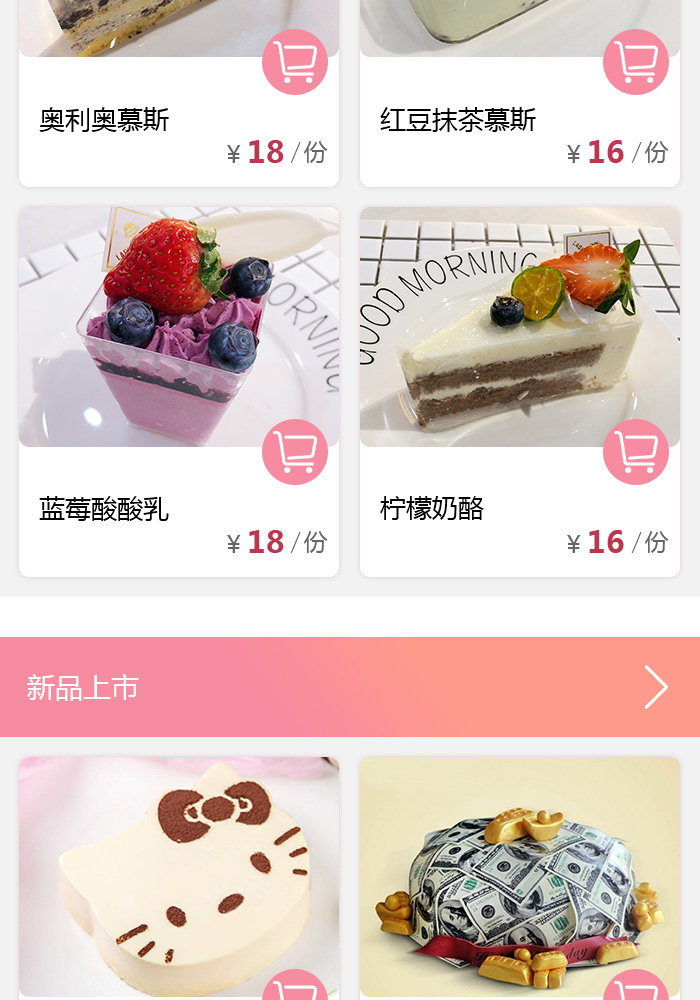Add 柠檬奶酪 to the cart
Screen dimensions: 700x1000
click(636, 452)
